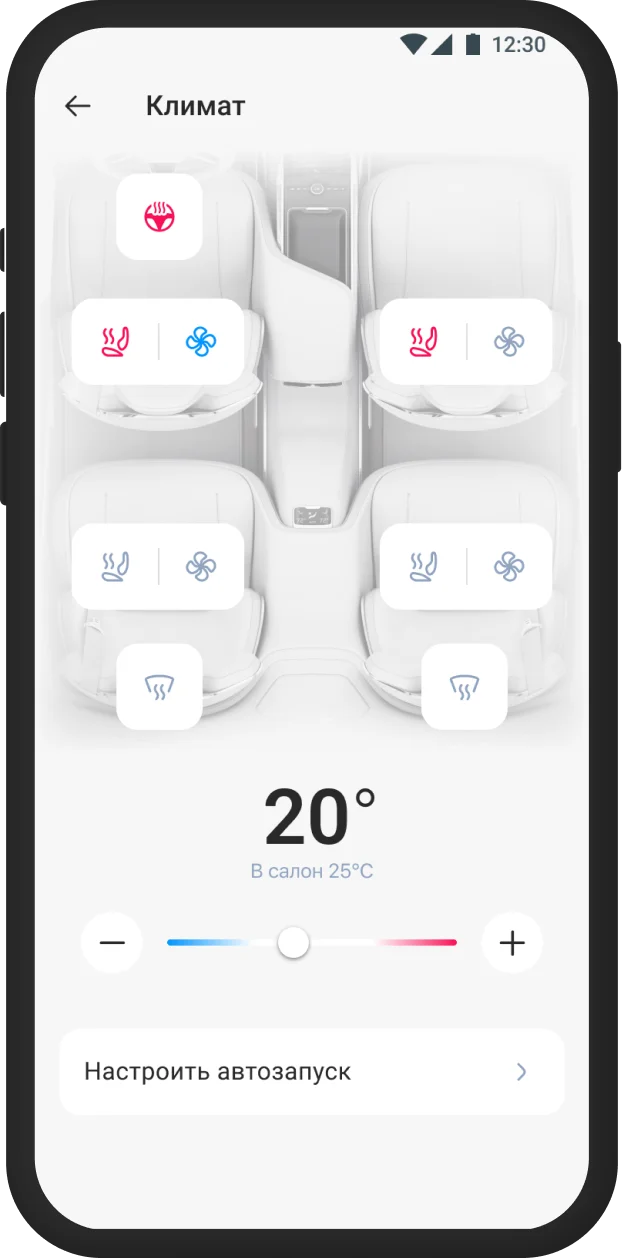
Task: Enable rear left seat ventilation fan
Action: pyautogui.click(x=201, y=567)
